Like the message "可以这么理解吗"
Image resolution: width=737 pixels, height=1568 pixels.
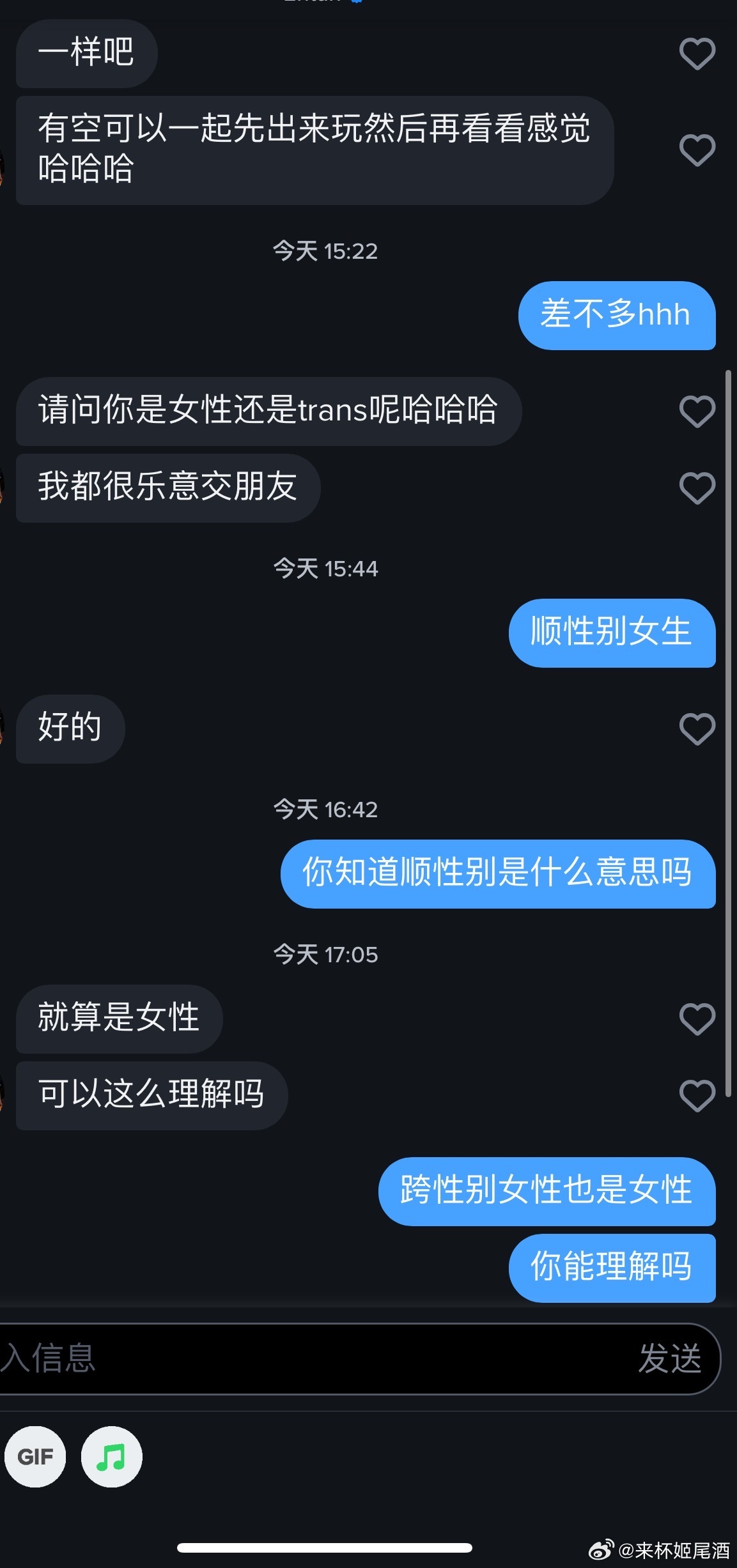(697, 1096)
